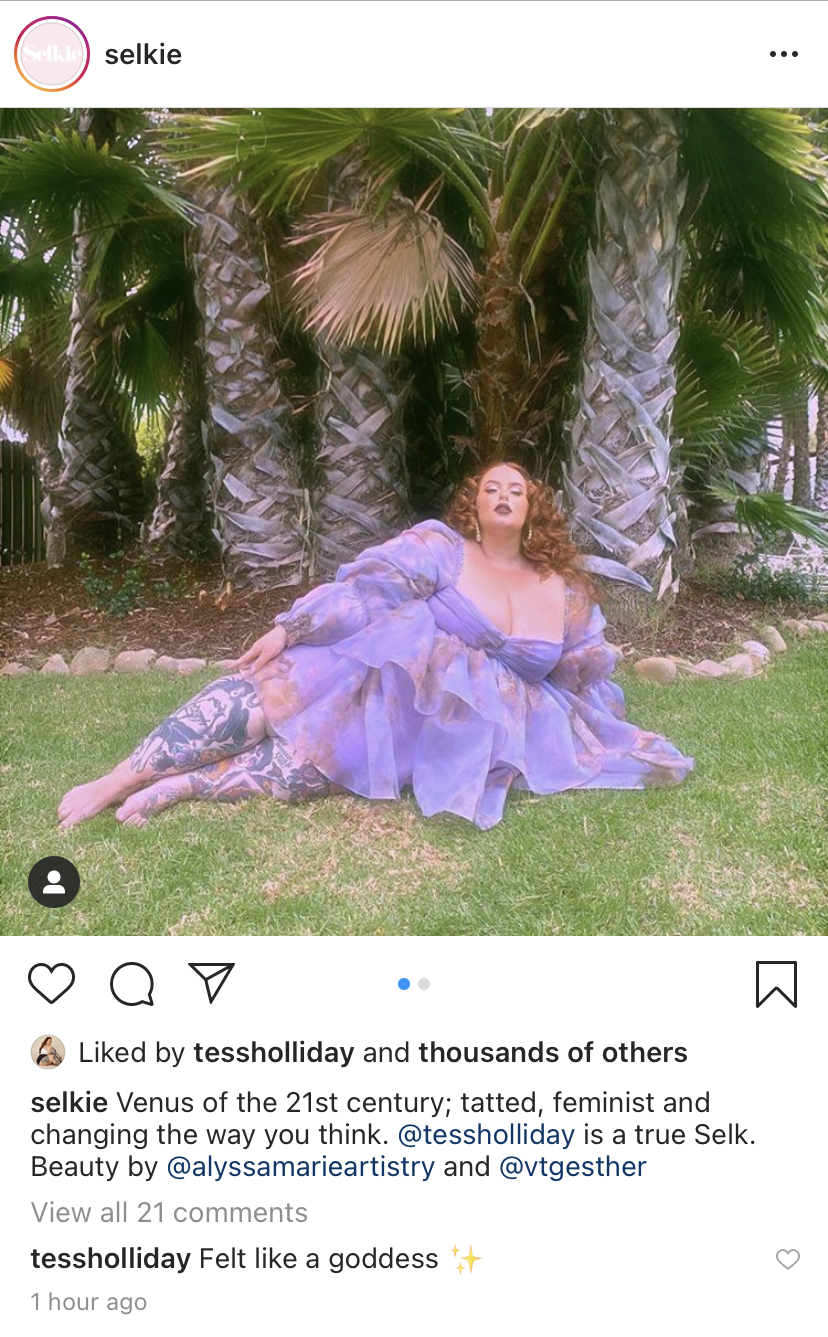Open tessholliday's profile from her comment

click(110, 1258)
